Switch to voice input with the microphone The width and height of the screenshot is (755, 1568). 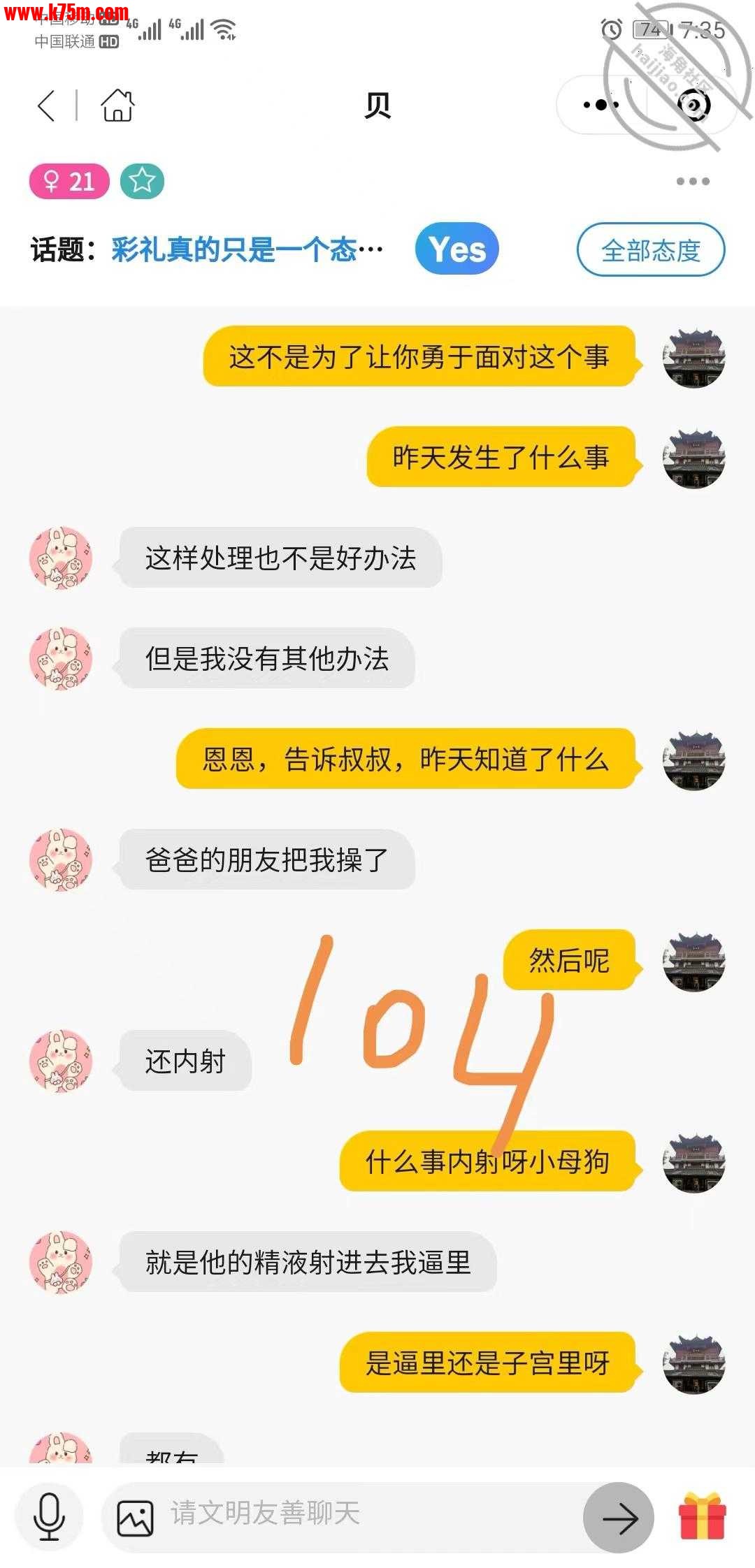click(x=49, y=1518)
